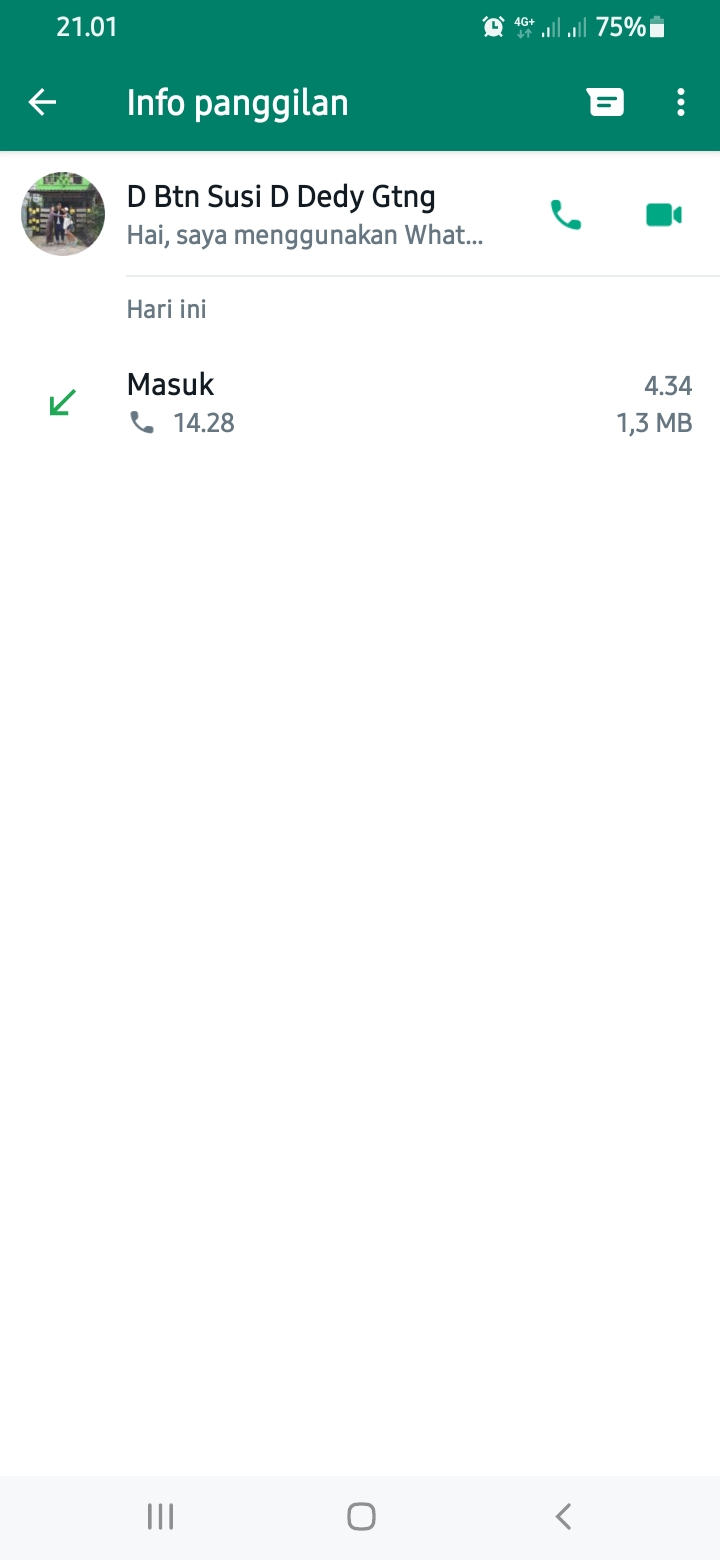This screenshot has width=720, height=1560.
Task: View the contact's profile picture
Action: [x=63, y=214]
